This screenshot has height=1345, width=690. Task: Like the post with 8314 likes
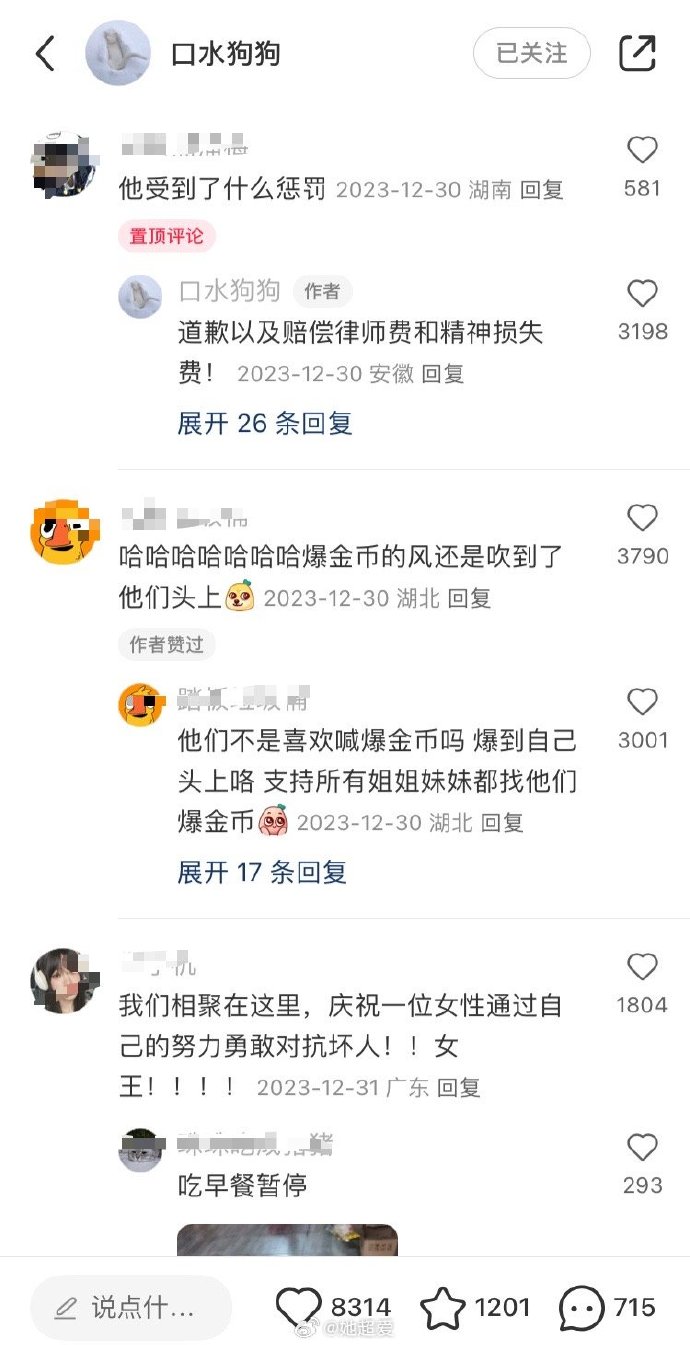pyautogui.click(x=298, y=1307)
